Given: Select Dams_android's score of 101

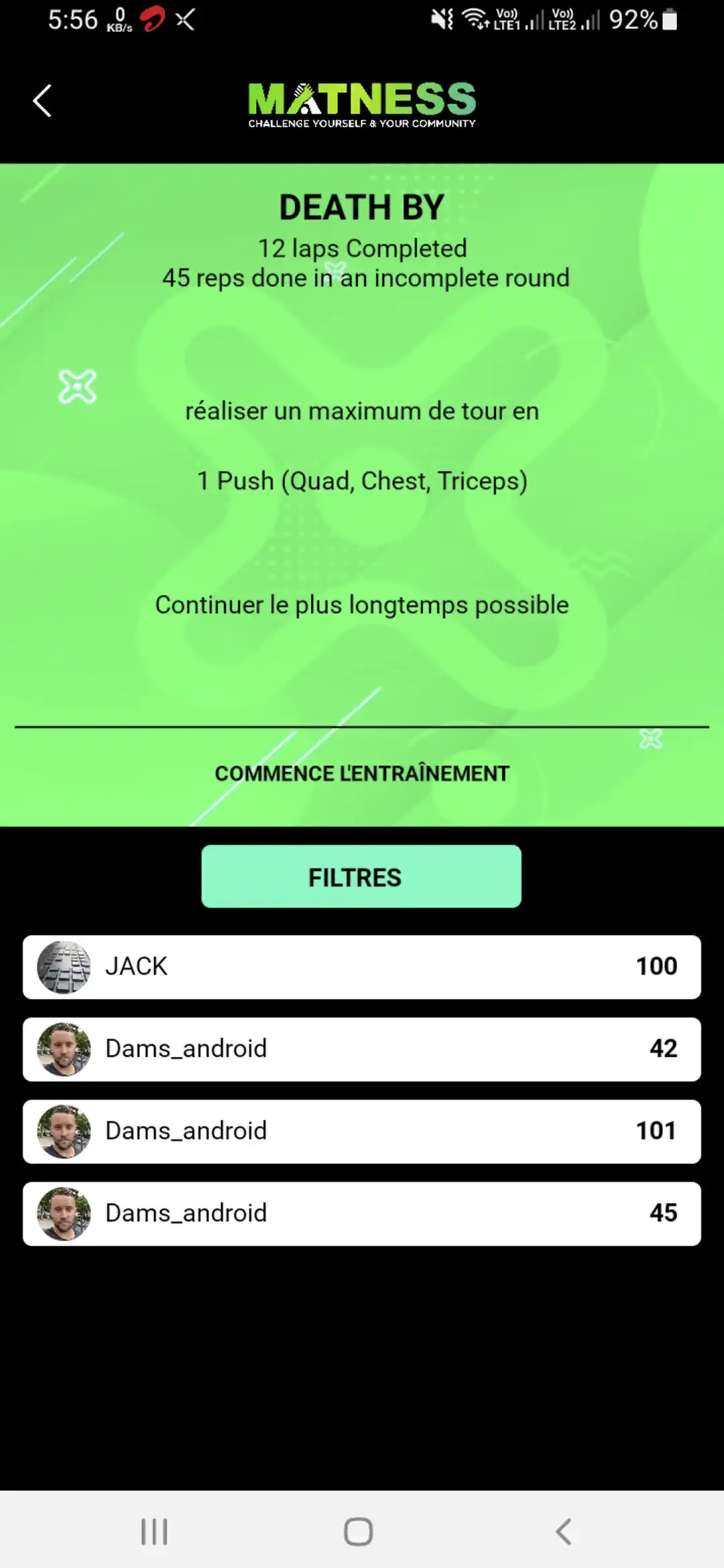Looking at the screenshot, I should pyautogui.click(x=361, y=1132).
